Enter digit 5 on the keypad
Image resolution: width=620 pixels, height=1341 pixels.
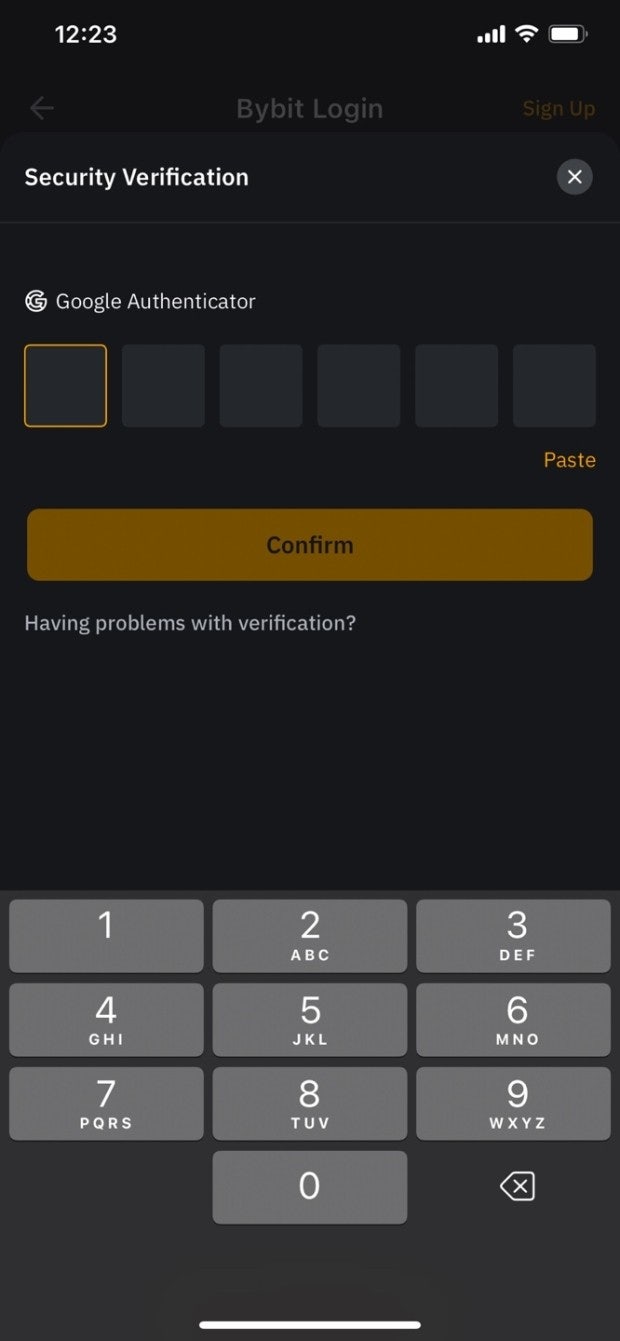(x=310, y=1020)
